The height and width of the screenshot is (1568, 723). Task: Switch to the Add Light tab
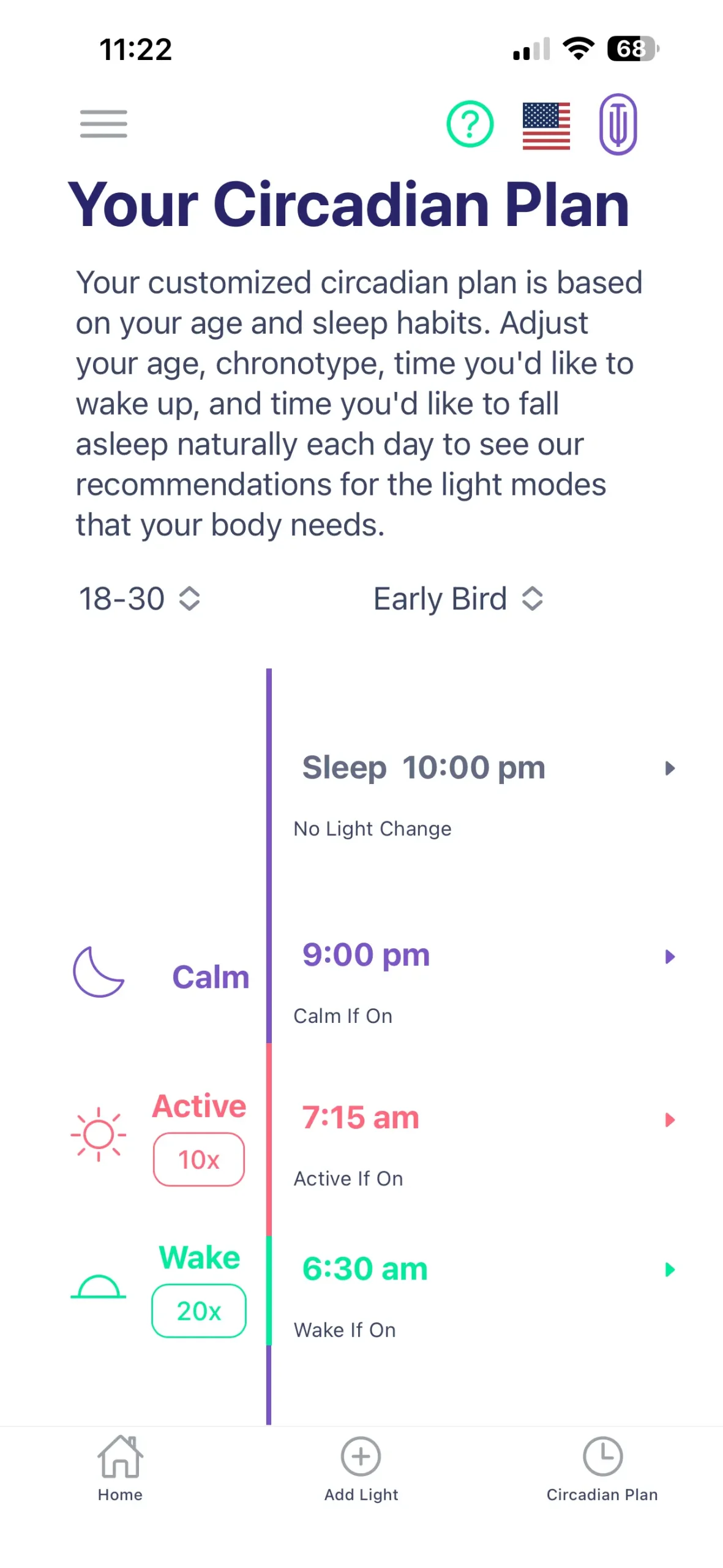(361, 1468)
